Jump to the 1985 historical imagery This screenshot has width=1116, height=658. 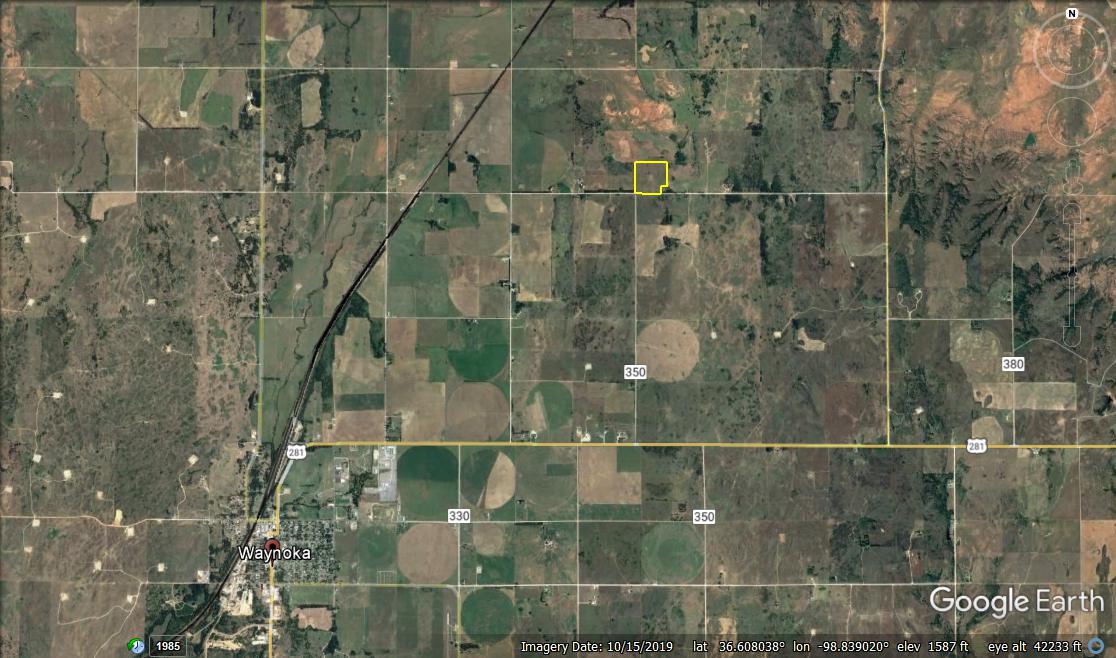(x=169, y=646)
